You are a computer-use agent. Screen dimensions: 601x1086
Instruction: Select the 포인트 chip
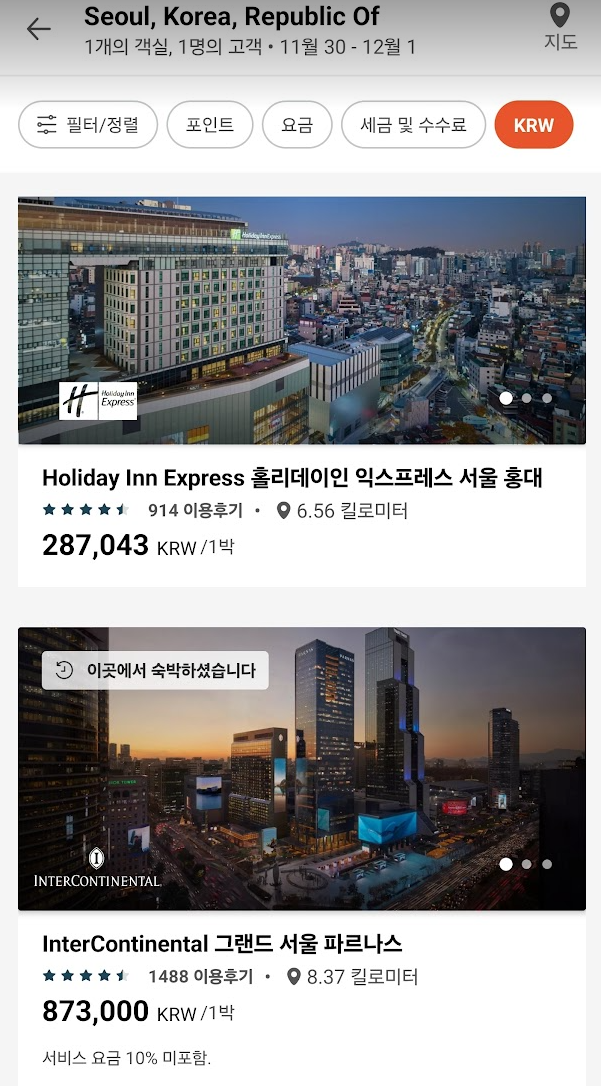point(210,125)
